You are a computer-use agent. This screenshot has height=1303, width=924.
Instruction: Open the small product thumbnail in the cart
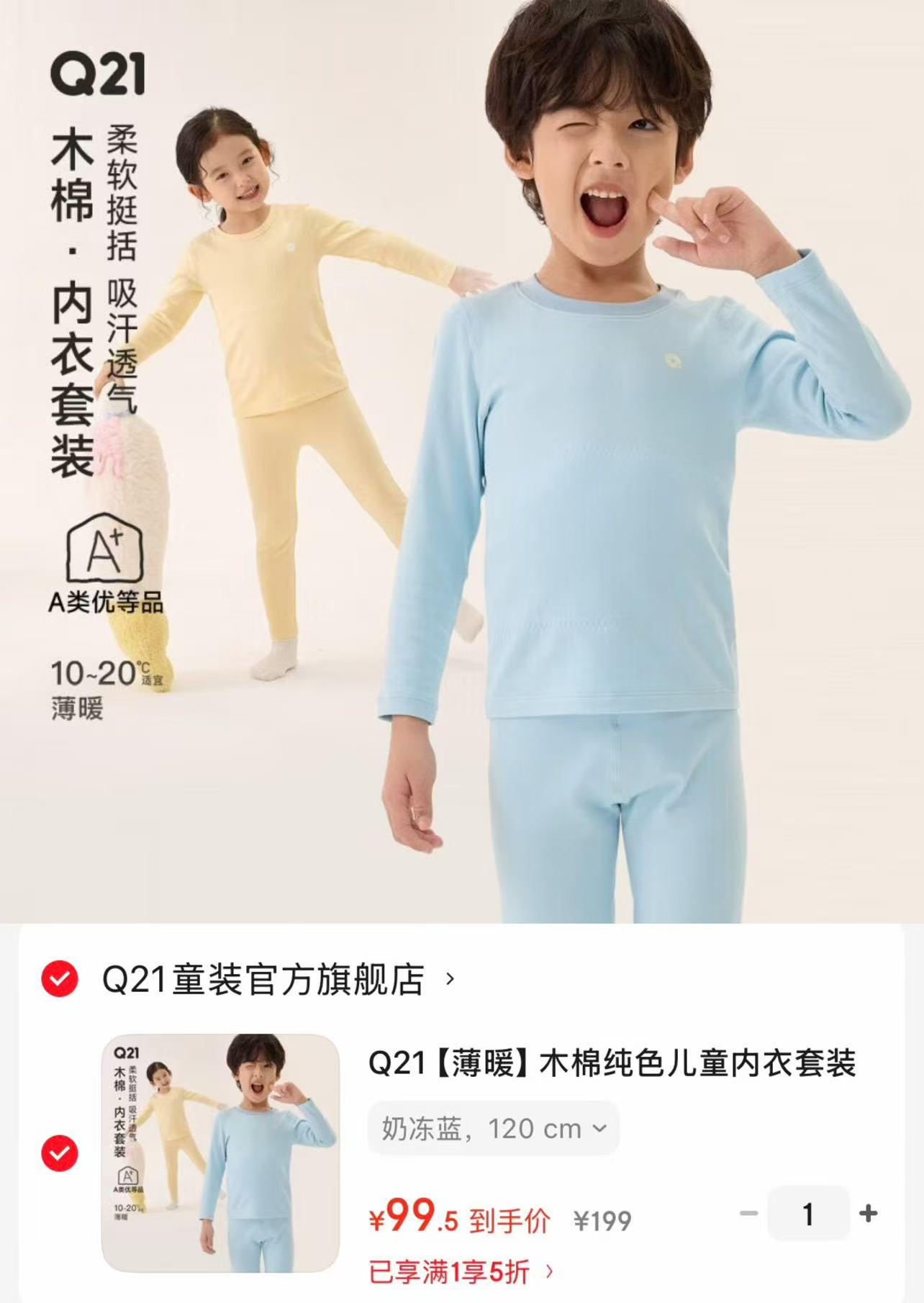tap(220, 1153)
